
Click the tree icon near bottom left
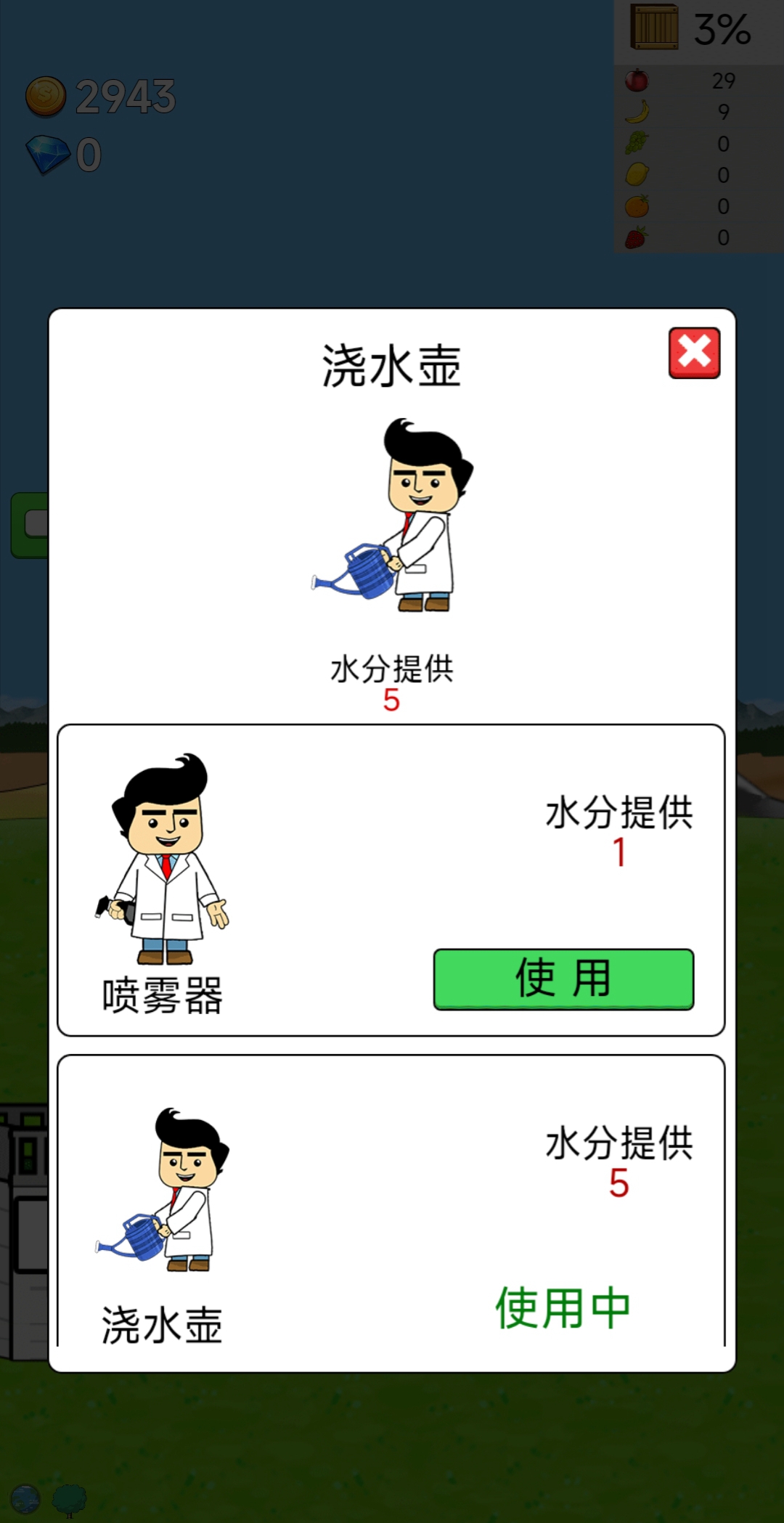[70, 1501]
